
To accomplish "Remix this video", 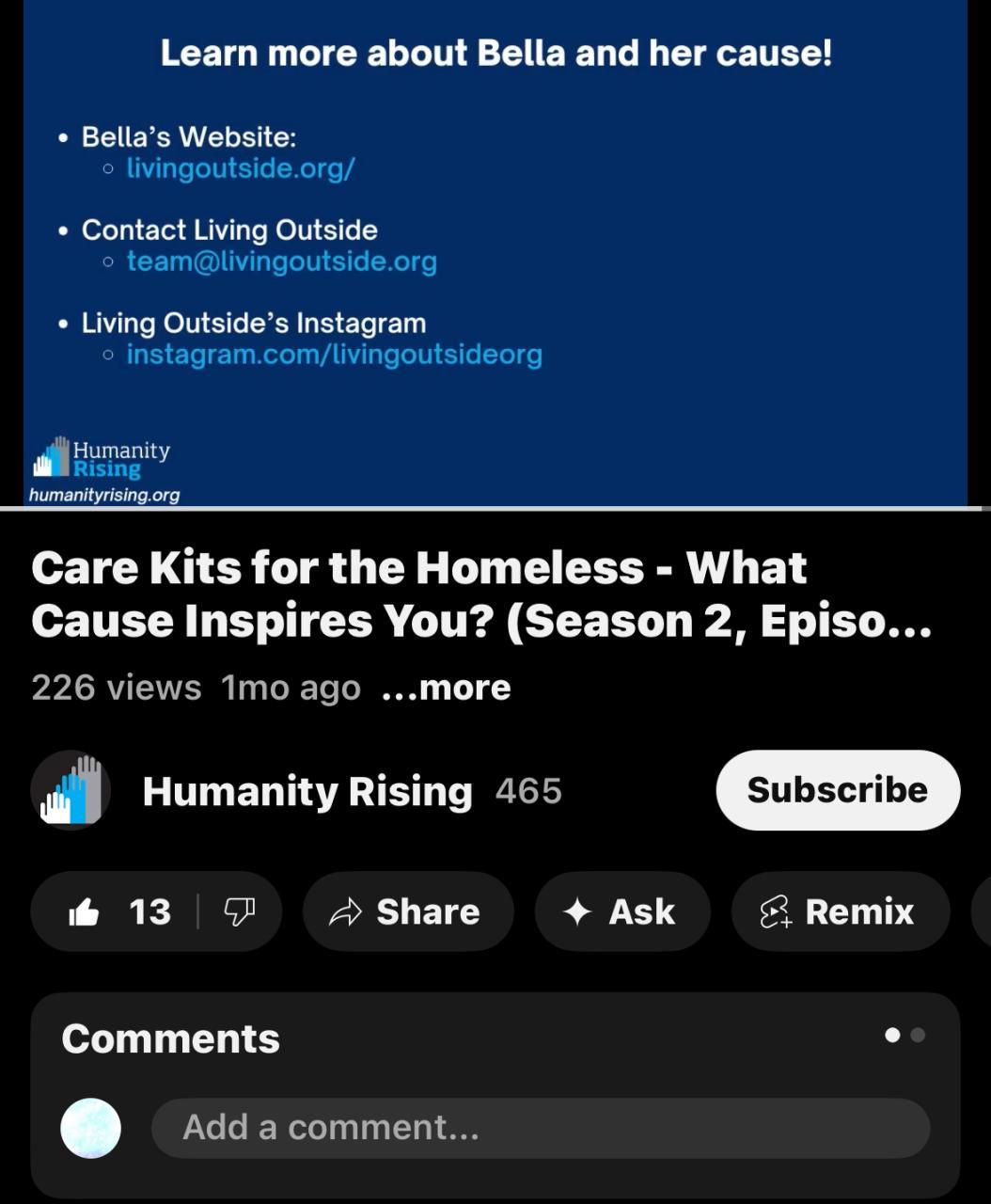I will click(x=840, y=911).
